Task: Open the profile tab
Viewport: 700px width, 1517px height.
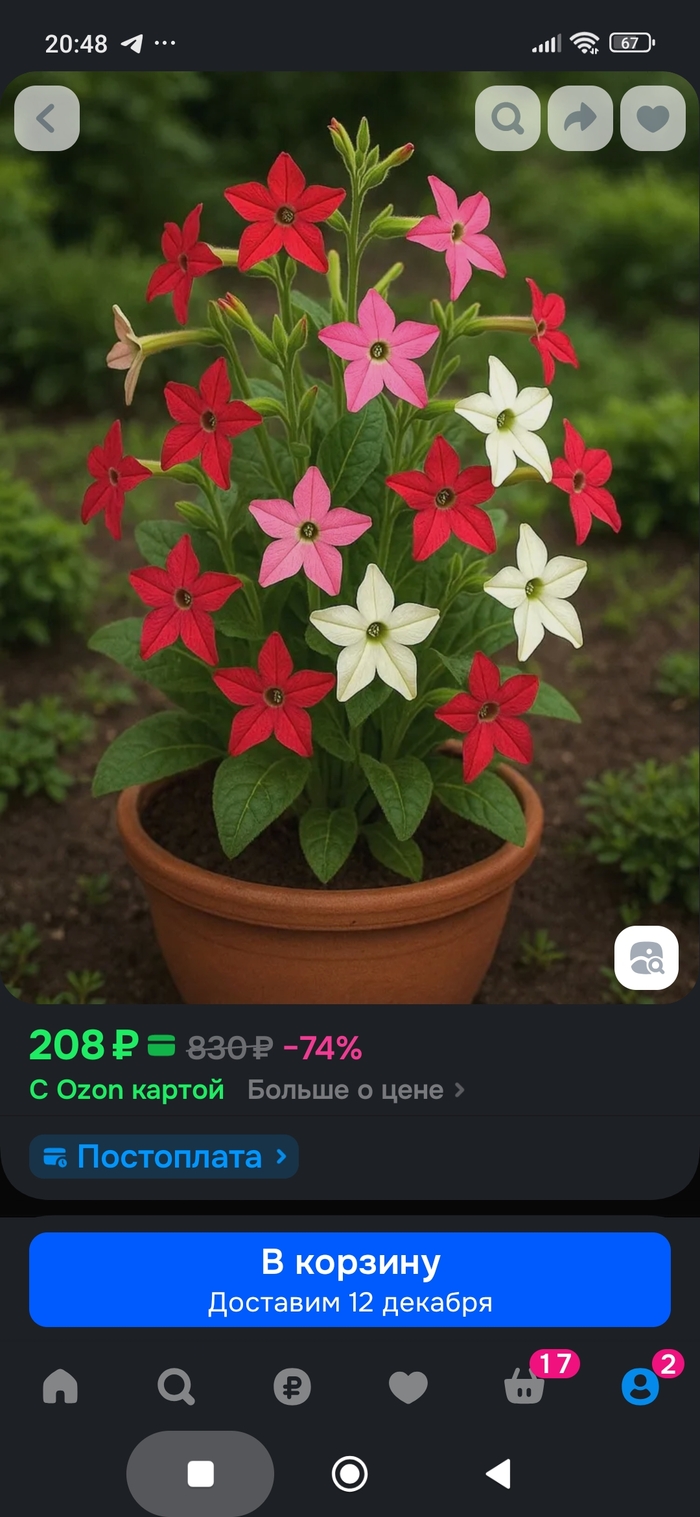Action: pyautogui.click(x=640, y=1387)
